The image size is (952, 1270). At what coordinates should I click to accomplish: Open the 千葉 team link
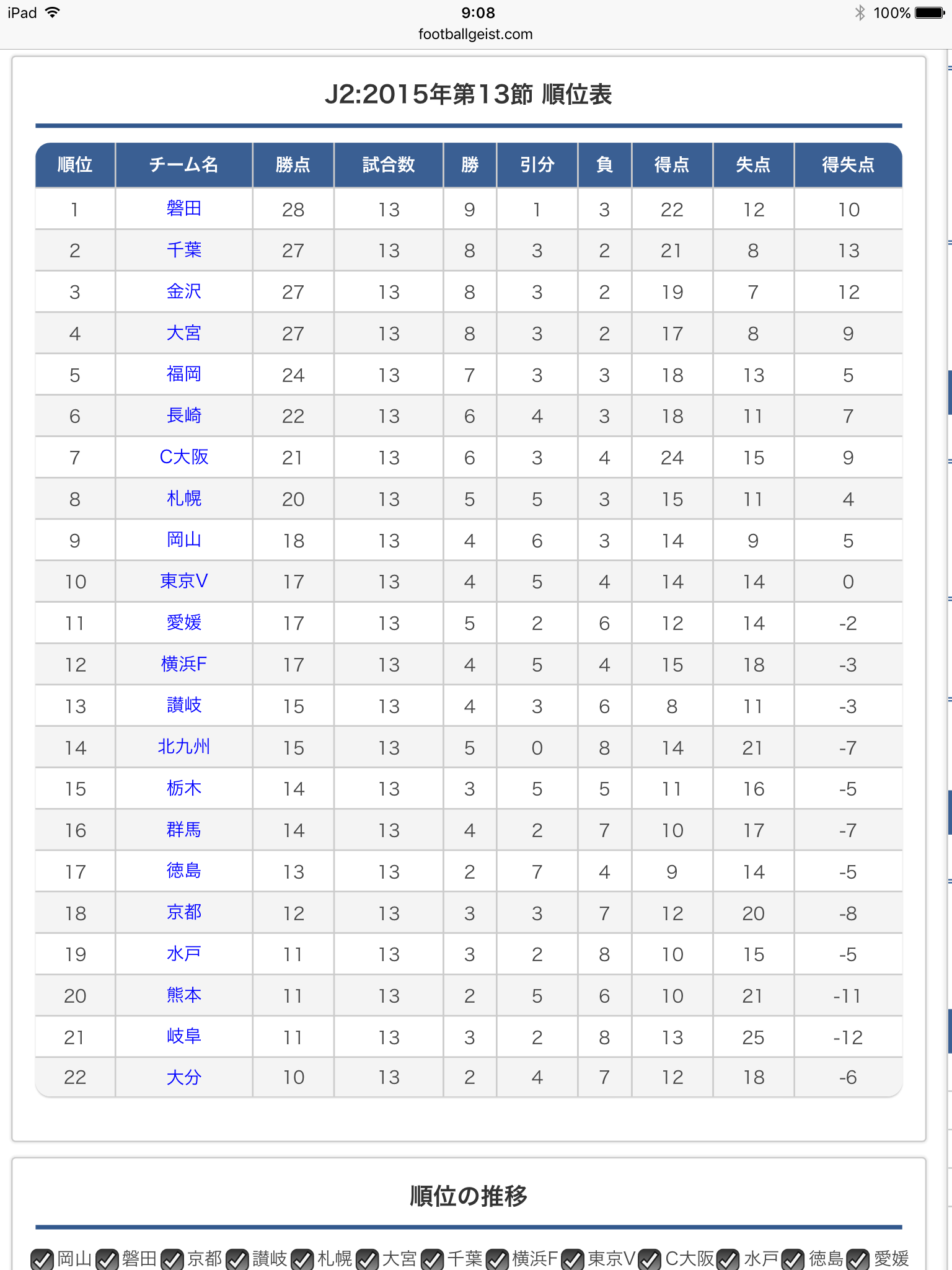[x=183, y=250]
